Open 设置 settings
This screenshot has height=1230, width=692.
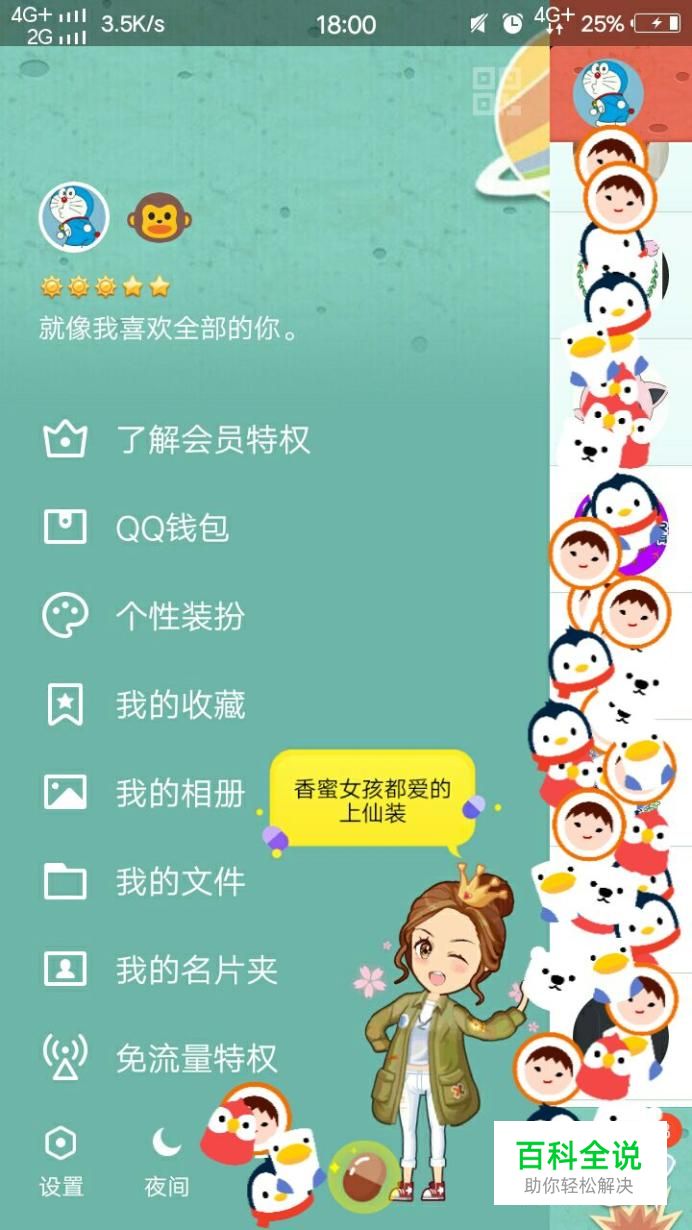point(61,1161)
